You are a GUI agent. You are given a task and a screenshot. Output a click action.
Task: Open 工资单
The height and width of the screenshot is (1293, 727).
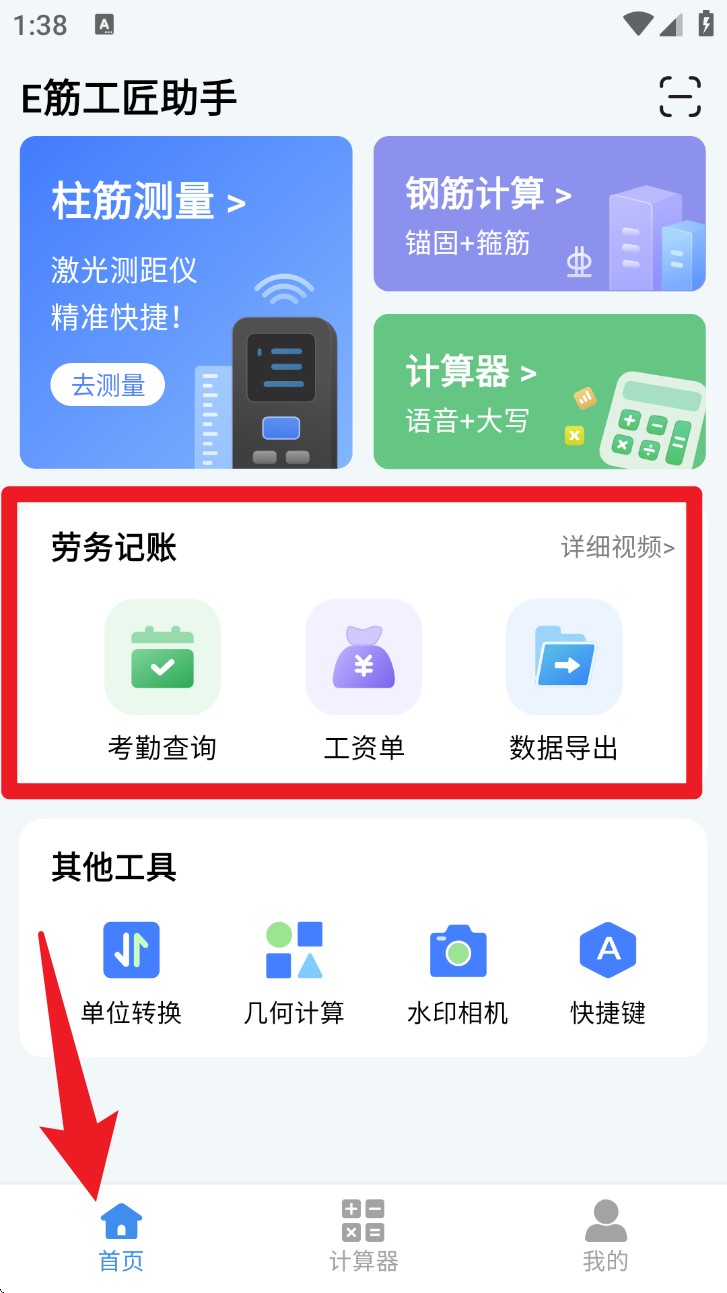point(363,680)
